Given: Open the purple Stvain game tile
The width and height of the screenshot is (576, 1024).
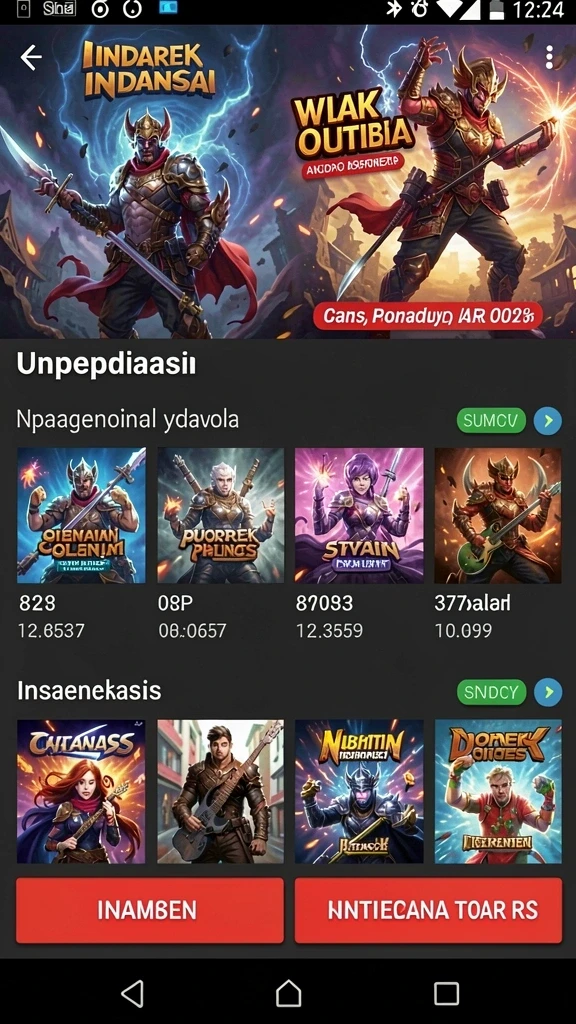Looking at the screenshot, I should pos(359,515).
